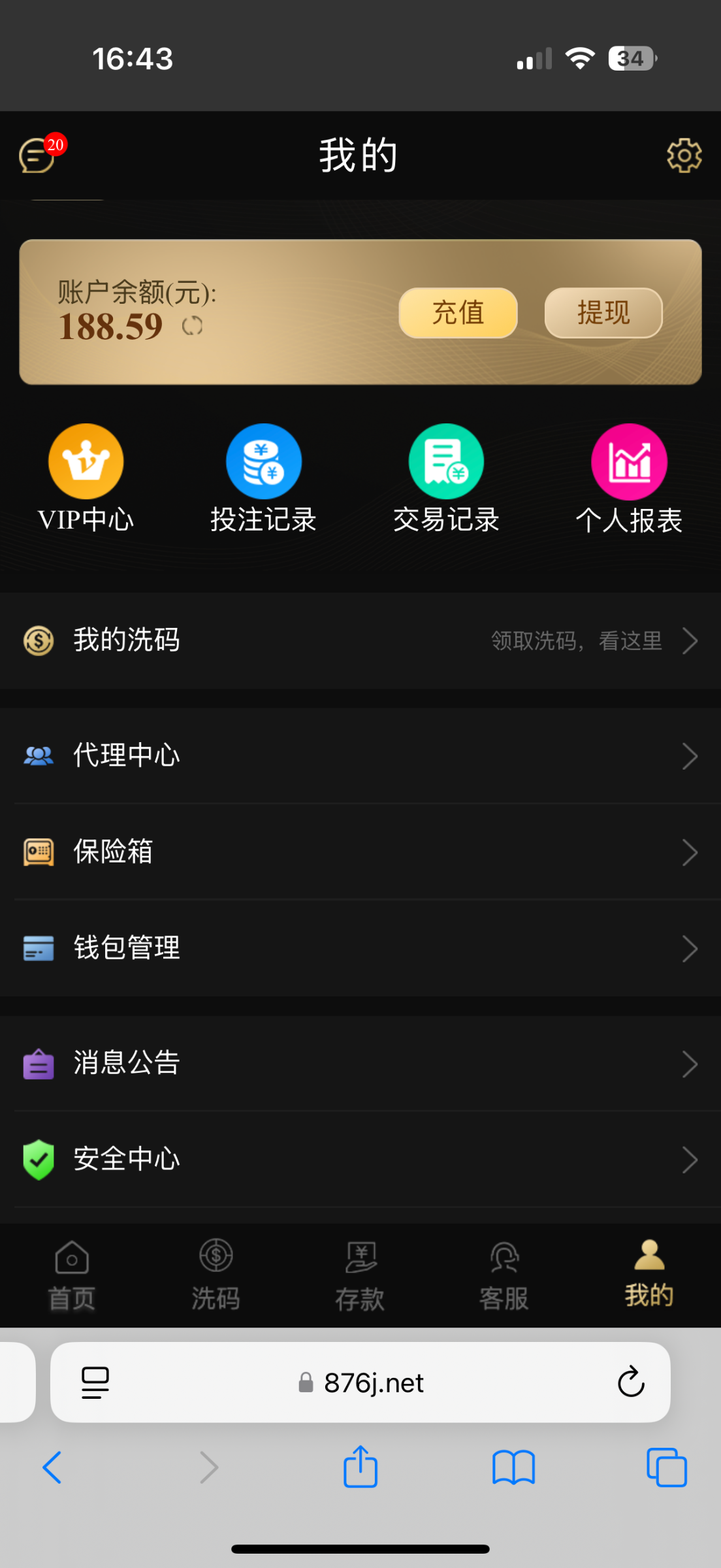Open the settings gear icon
Screen dimensions: 721x1568
tap(684, 155)
